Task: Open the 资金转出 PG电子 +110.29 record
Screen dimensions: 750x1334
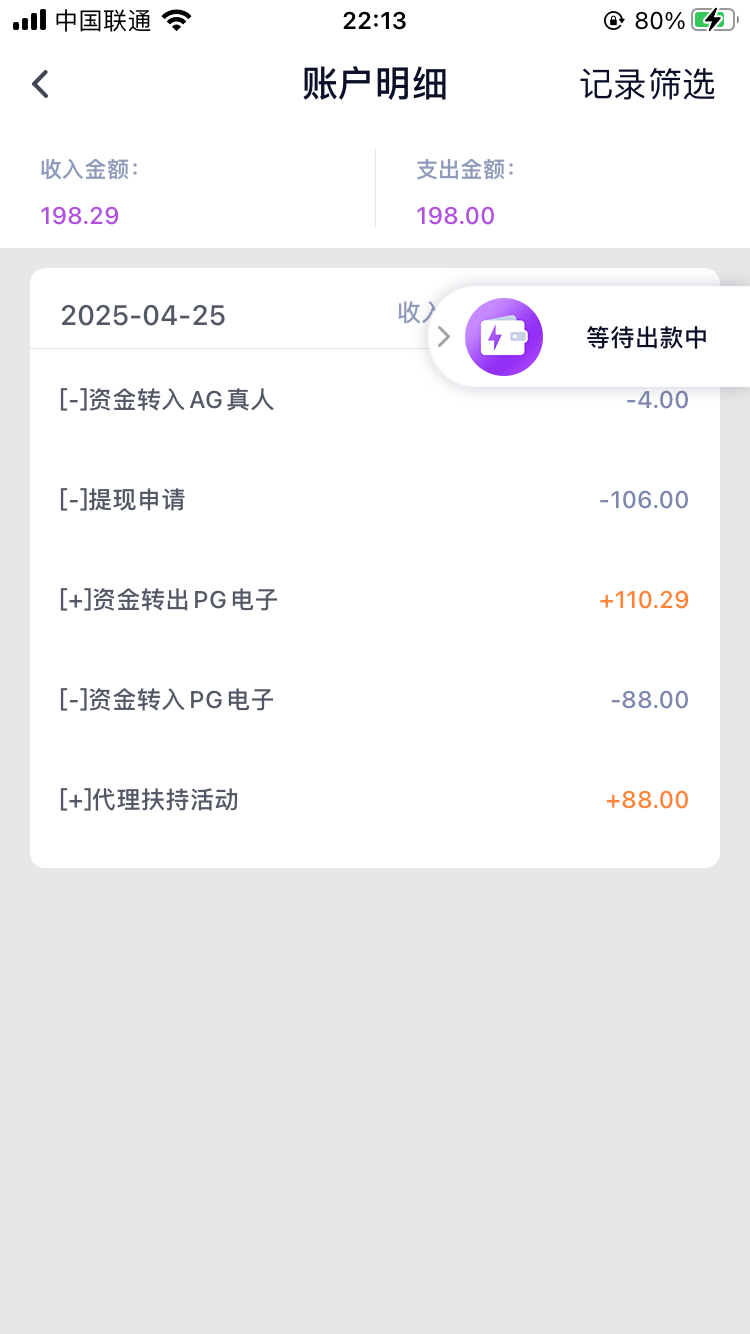Action: coord(374,600)
